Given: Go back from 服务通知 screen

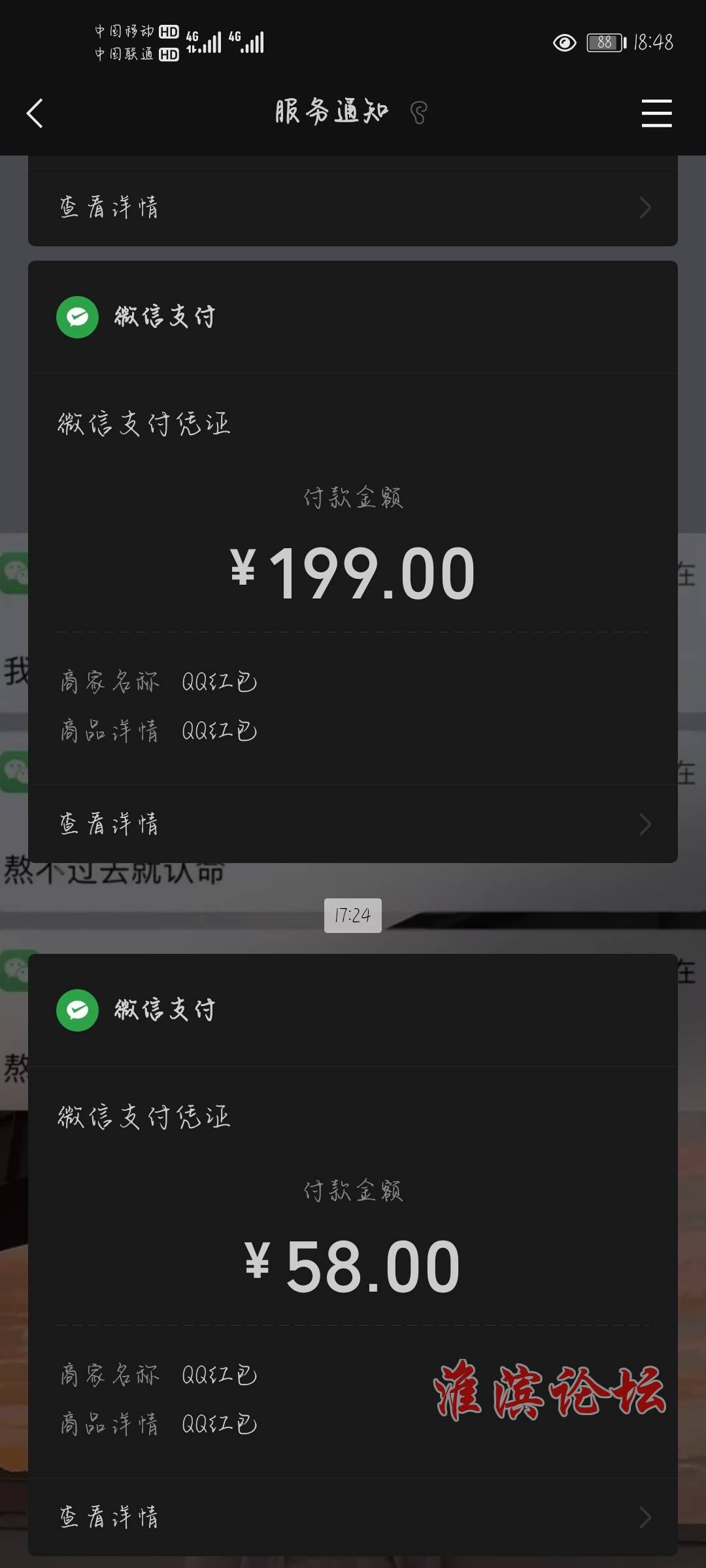Looking at the screenshot, I should 35,114.
